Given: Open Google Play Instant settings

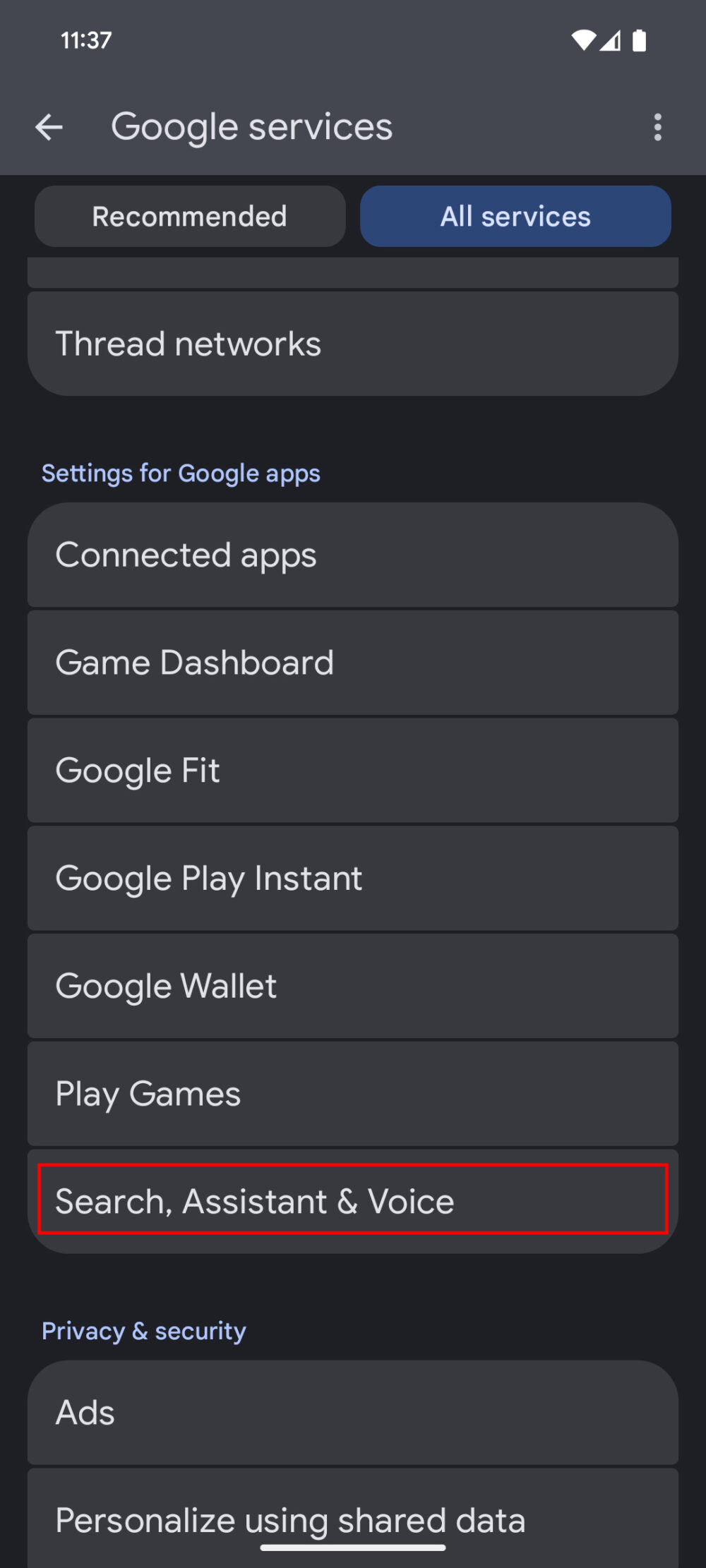Looking at the screenshot, I should pos(353,877).
